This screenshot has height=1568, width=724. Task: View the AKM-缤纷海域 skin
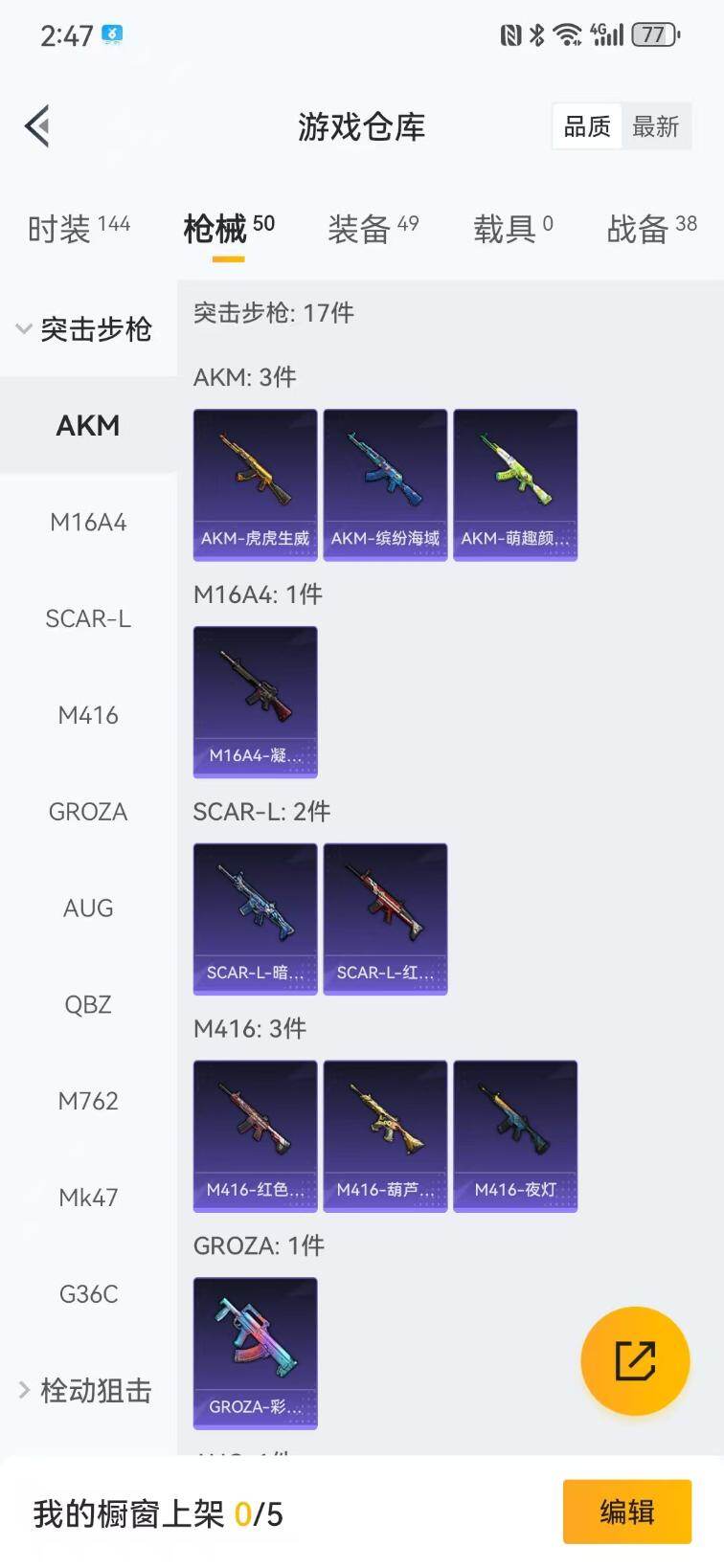coord(385,484)
